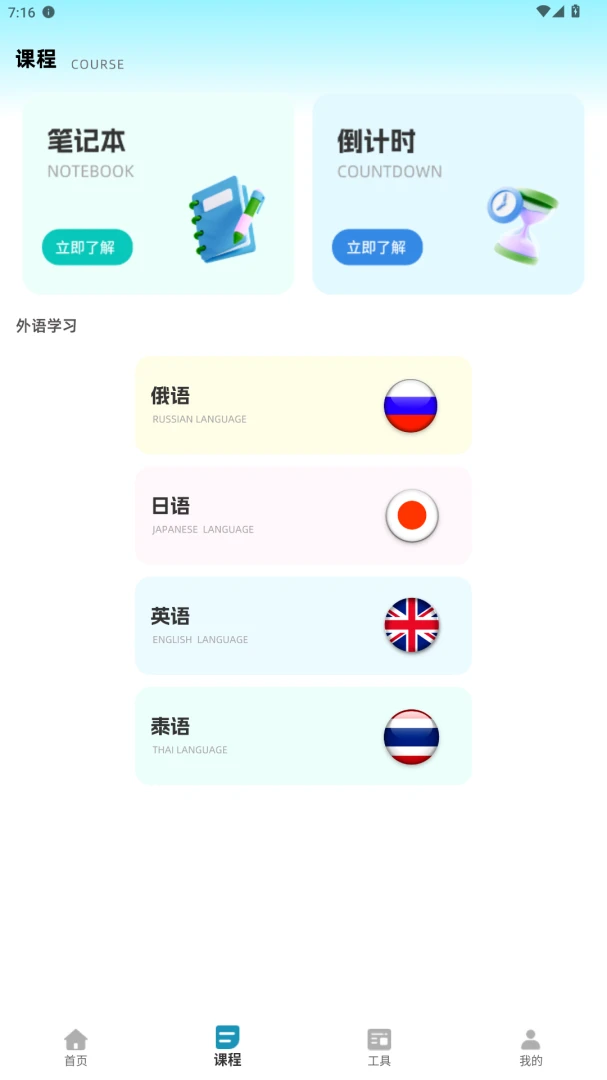Open the 我的 profile tab
This screenshot has height=1080, width=607.
point(531,1048)
